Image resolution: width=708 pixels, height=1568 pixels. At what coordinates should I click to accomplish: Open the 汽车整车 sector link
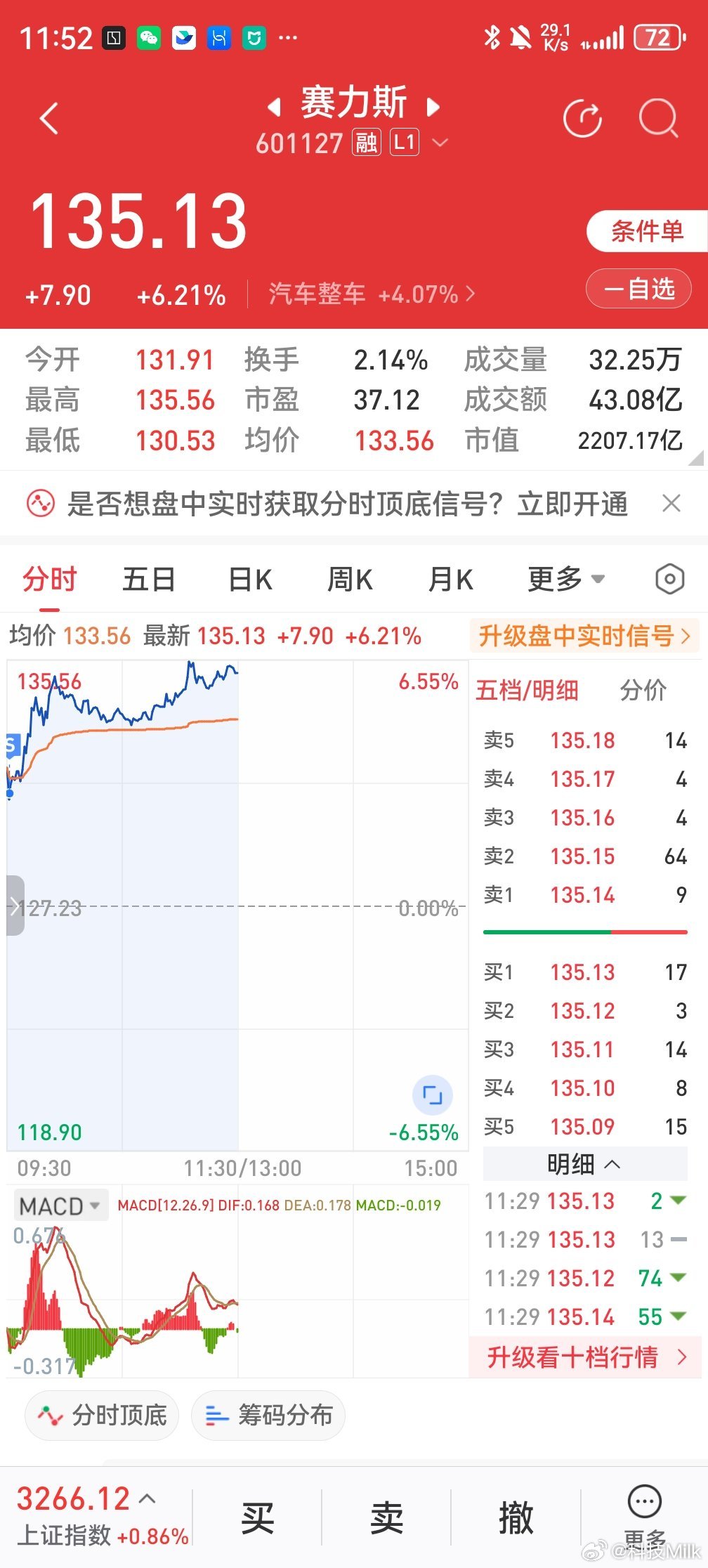(x=372, y=294)
